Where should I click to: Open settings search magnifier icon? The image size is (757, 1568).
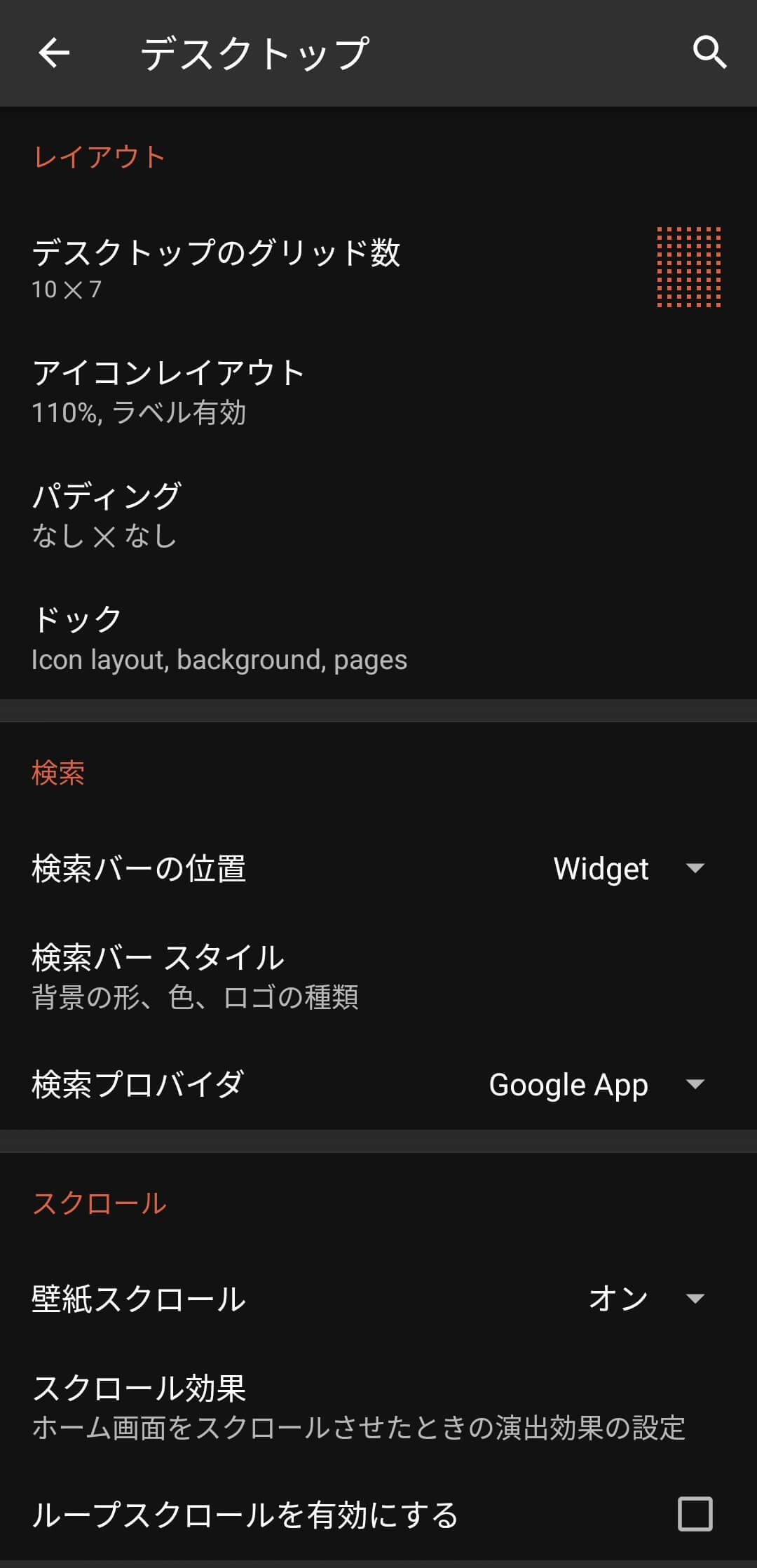coord(709,53)
